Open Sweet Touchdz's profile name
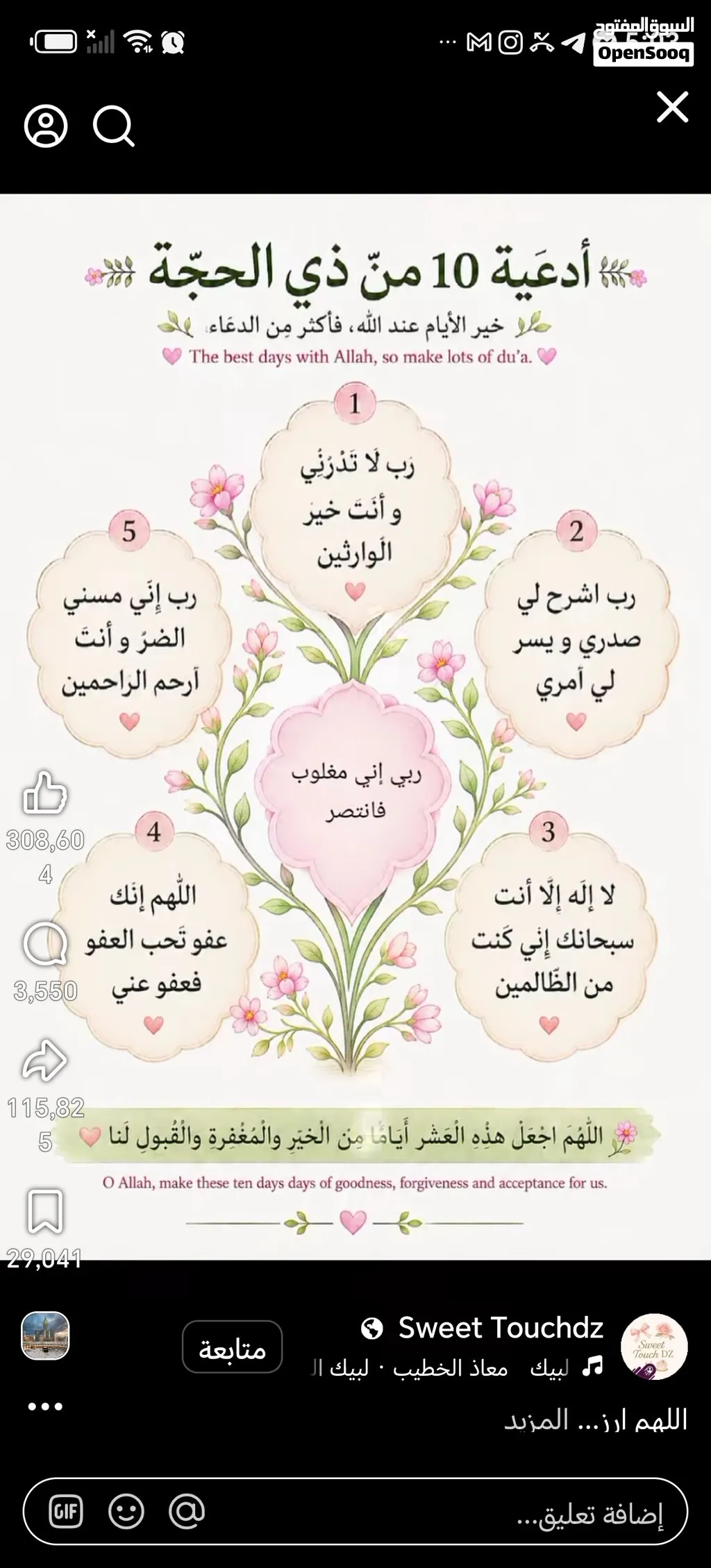 (501, 1328)
